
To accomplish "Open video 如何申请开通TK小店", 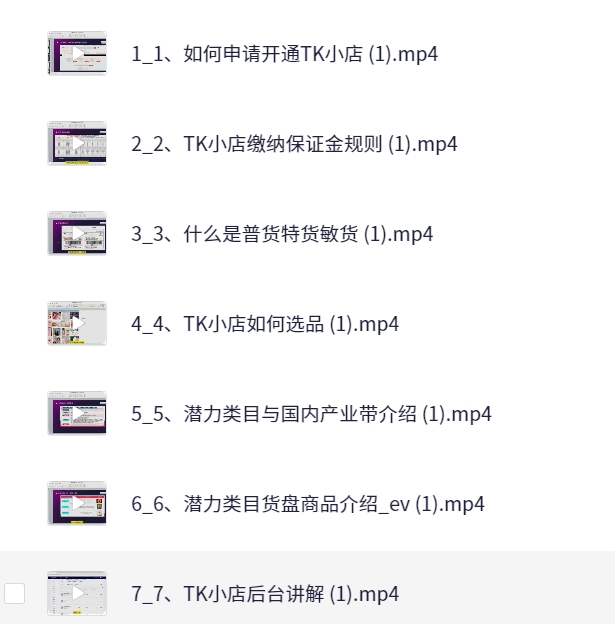I will tap(284, 54).
